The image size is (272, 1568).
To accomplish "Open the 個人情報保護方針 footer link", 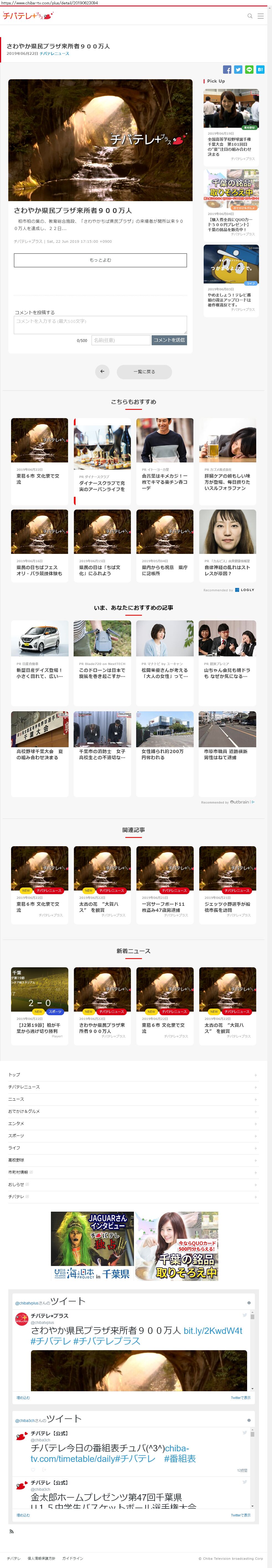I will (42, 1558).
